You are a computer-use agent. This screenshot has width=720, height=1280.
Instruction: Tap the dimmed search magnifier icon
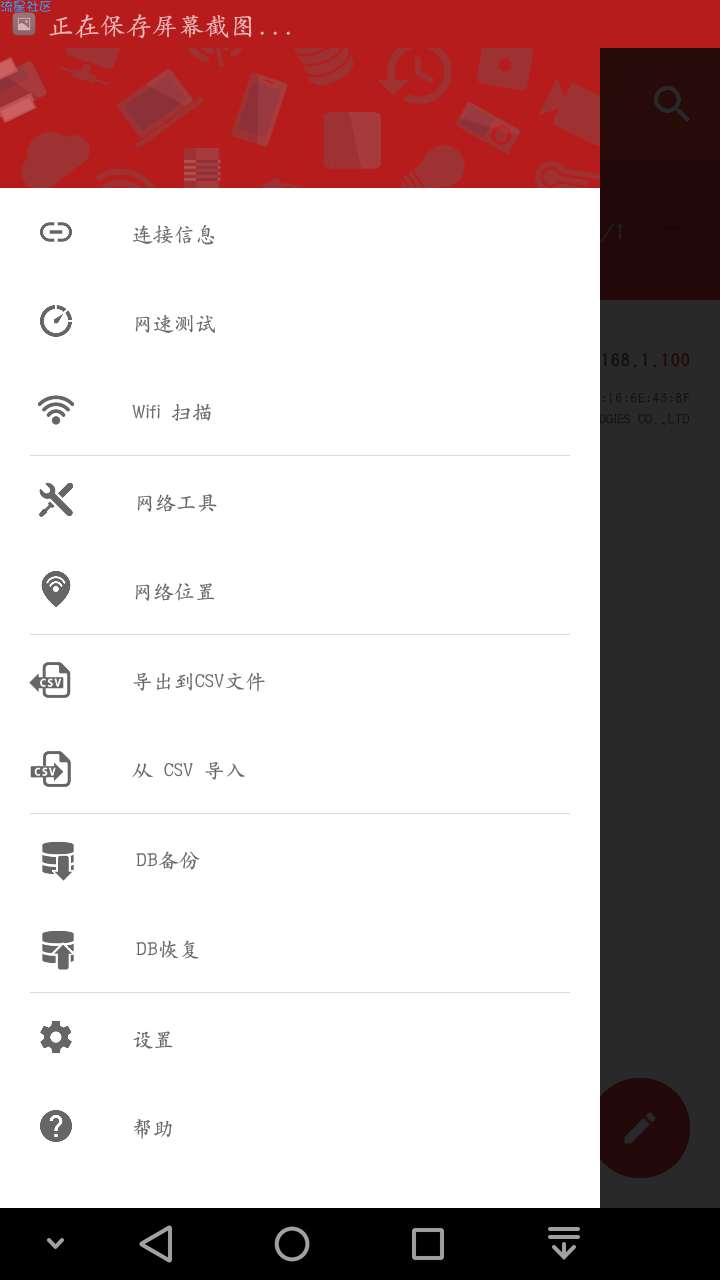[671, 103]
